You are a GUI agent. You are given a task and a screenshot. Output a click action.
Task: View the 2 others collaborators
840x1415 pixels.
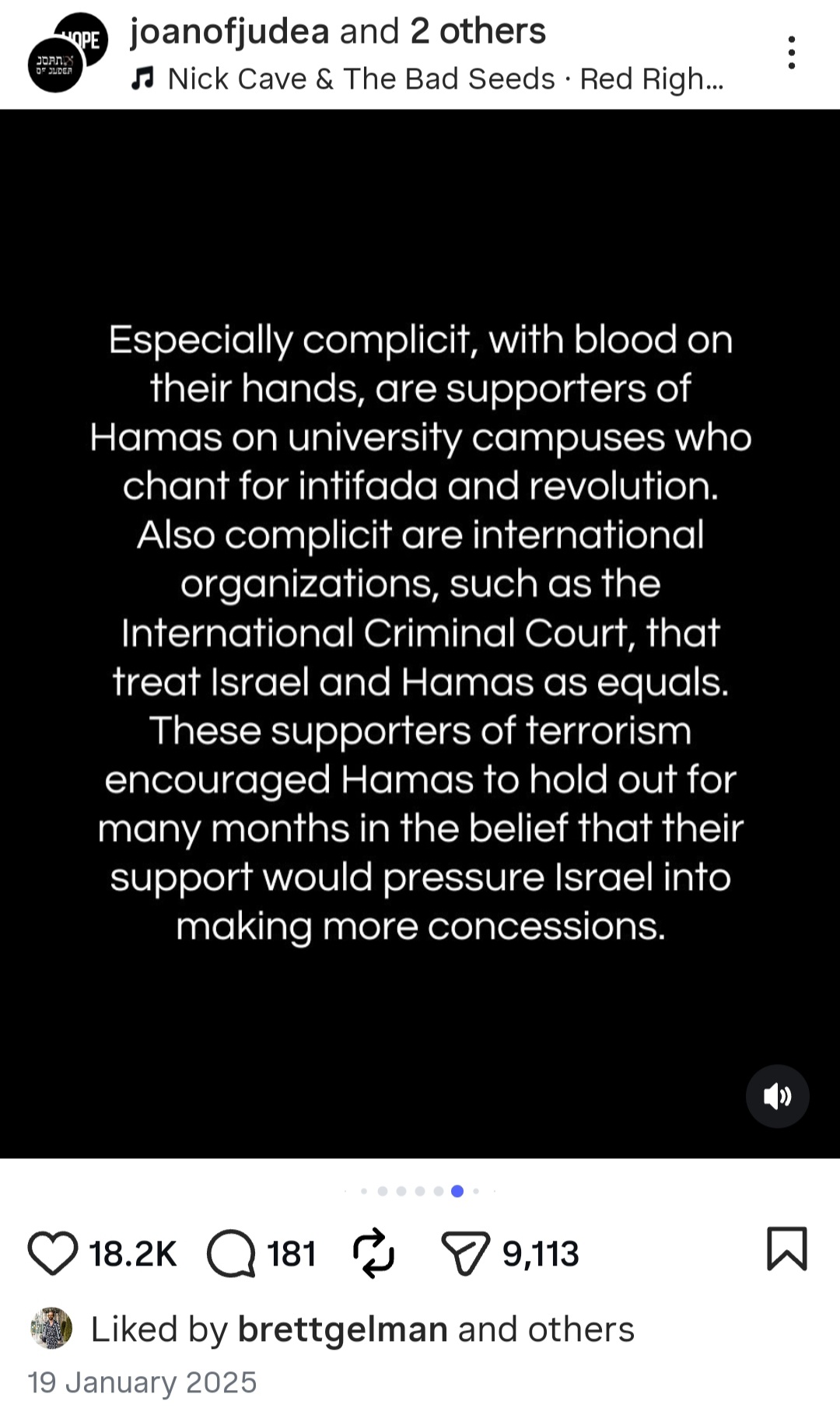[x=478, y=32]
